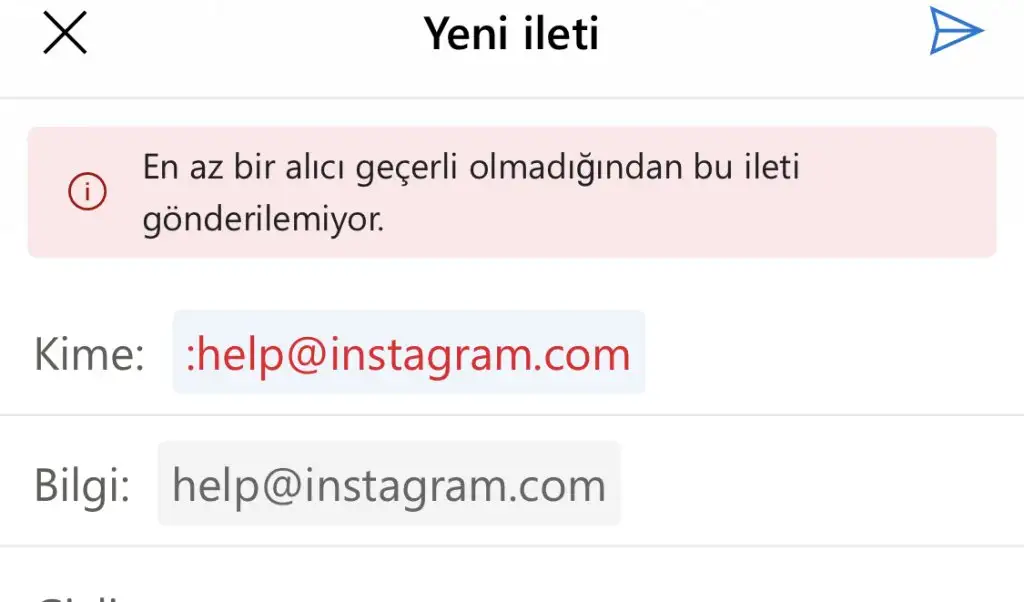Tap the help@instagram.com recipient in Bilgi
The image size is (1024, 602).
(x=389, y=485)
